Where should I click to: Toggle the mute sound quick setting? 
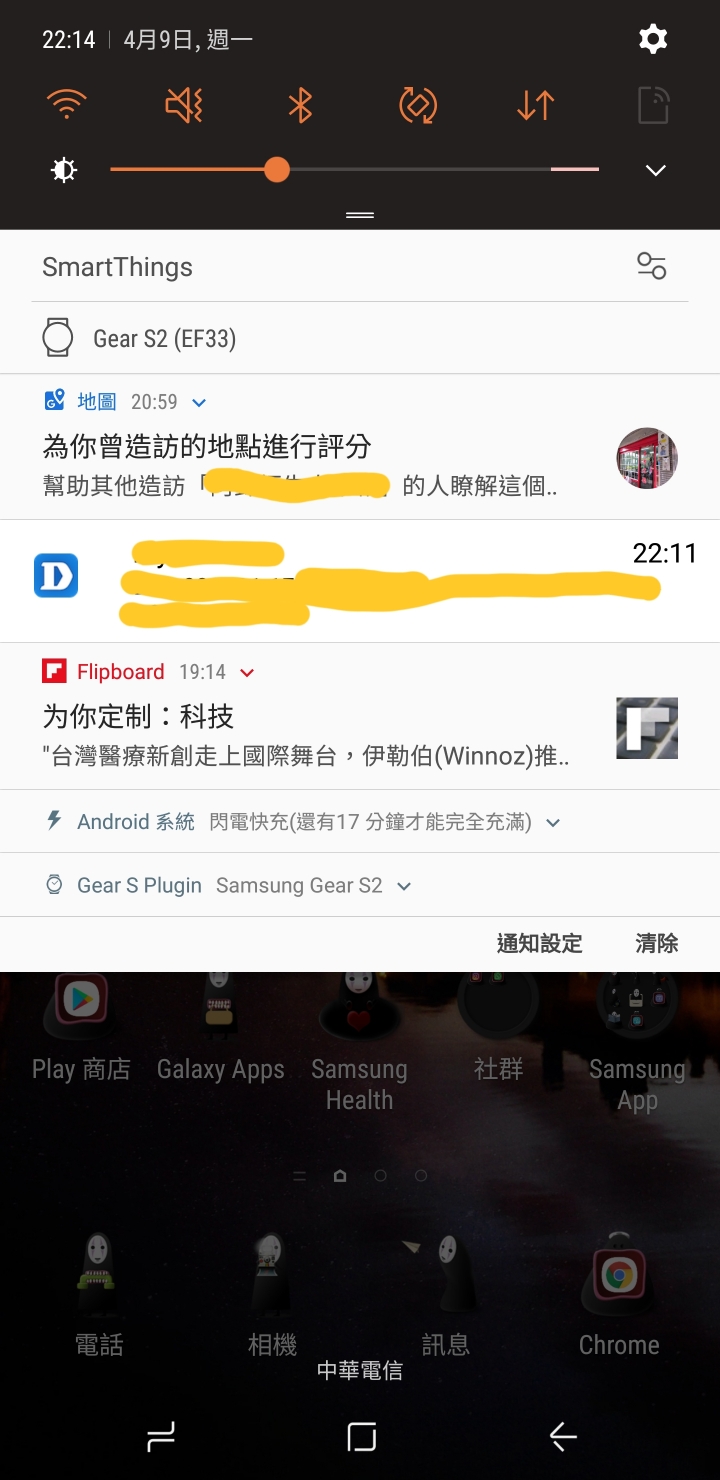pos(184,104)
